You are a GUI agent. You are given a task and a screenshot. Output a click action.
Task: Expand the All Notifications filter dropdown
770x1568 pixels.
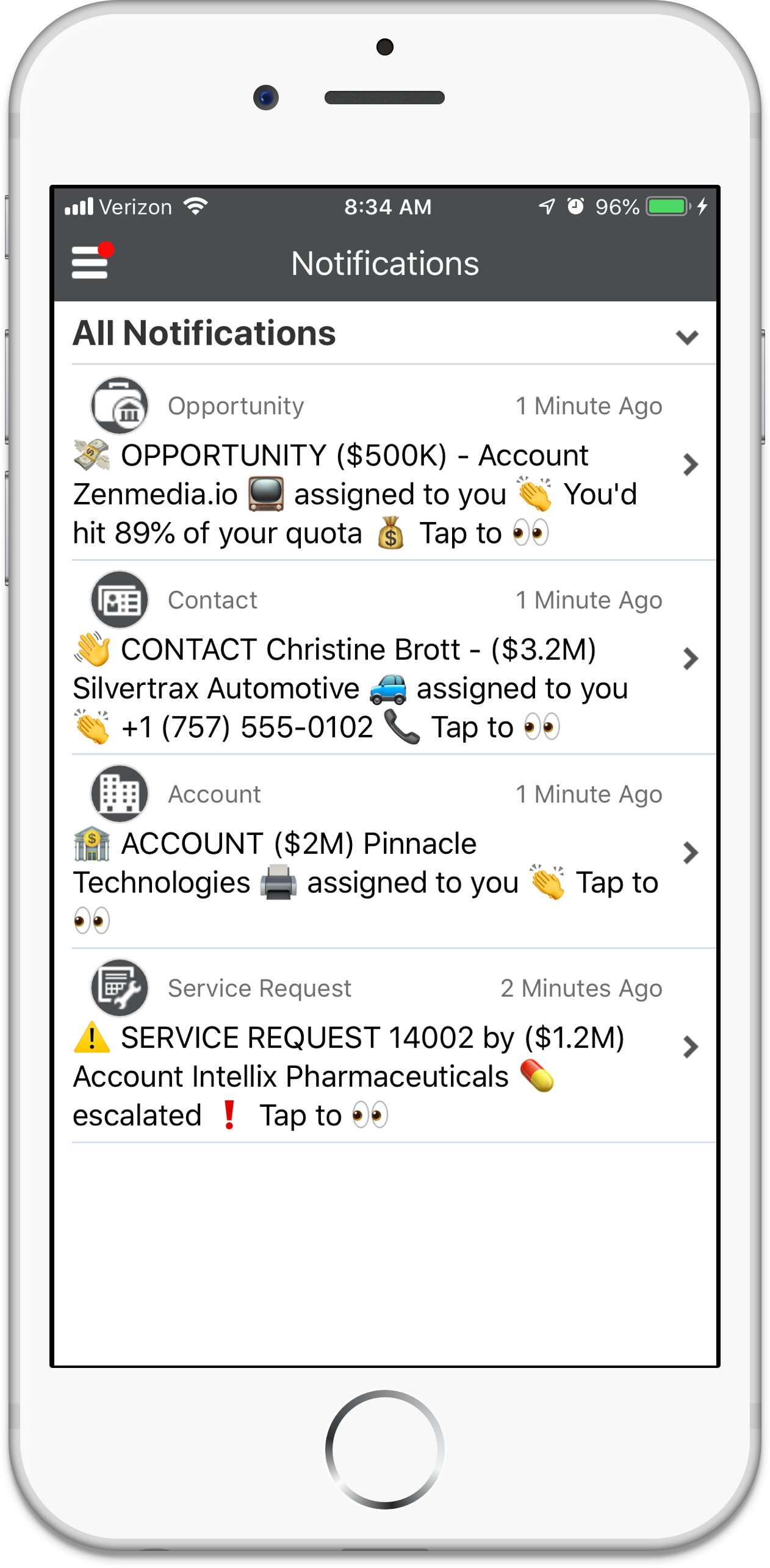point(686,337)
